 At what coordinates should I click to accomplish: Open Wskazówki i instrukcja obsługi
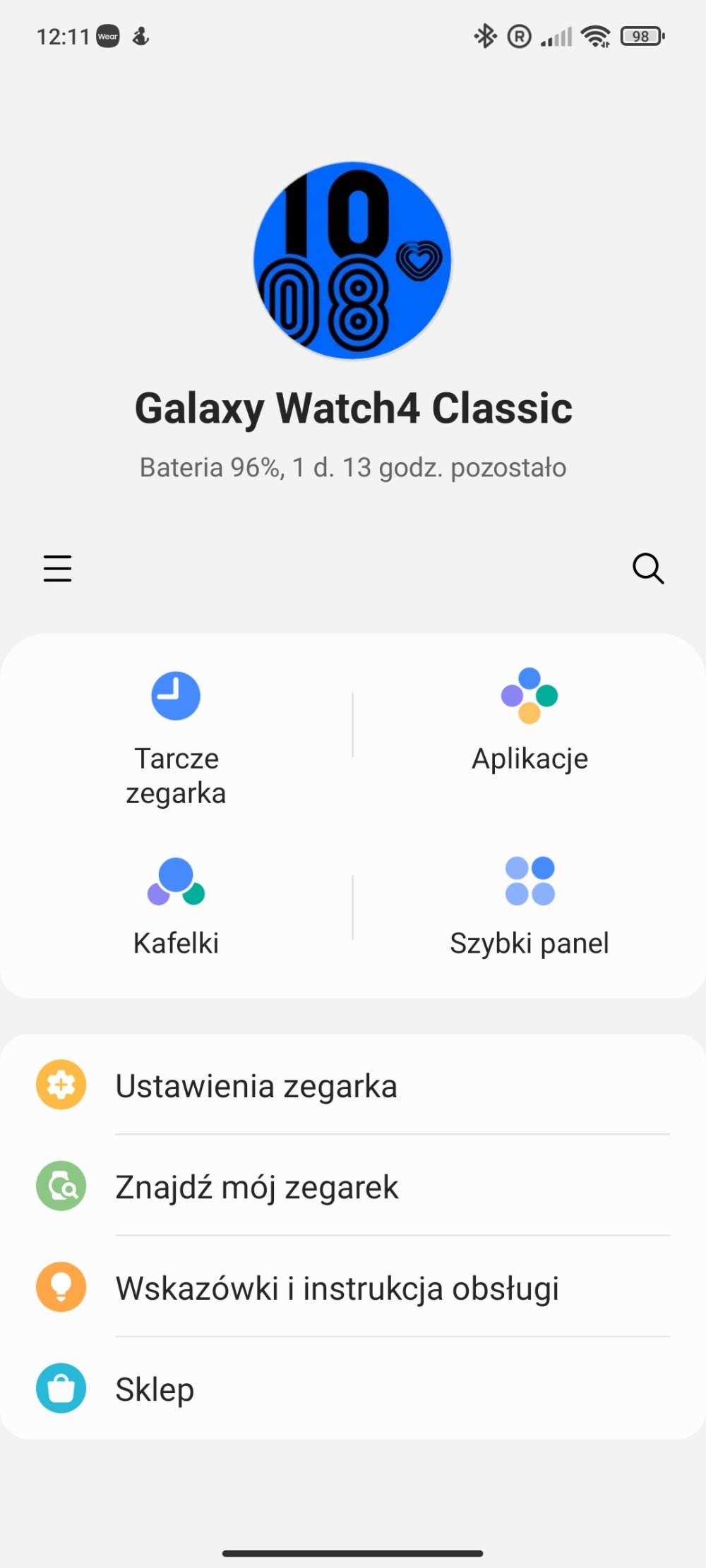pos(353,1287)
